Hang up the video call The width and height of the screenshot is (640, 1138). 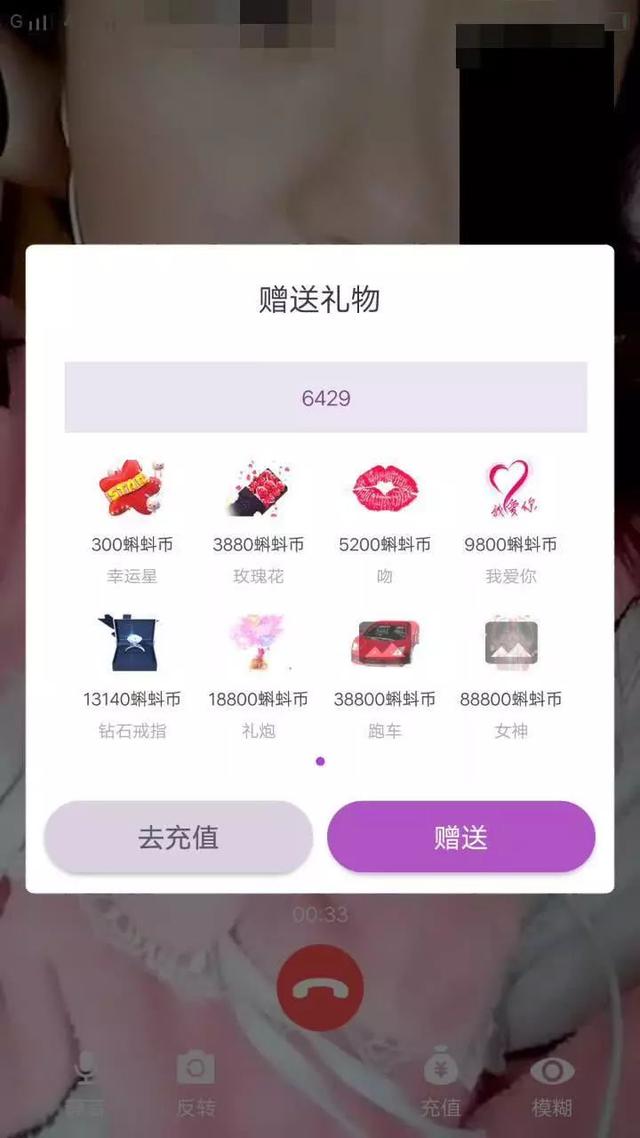320,988
